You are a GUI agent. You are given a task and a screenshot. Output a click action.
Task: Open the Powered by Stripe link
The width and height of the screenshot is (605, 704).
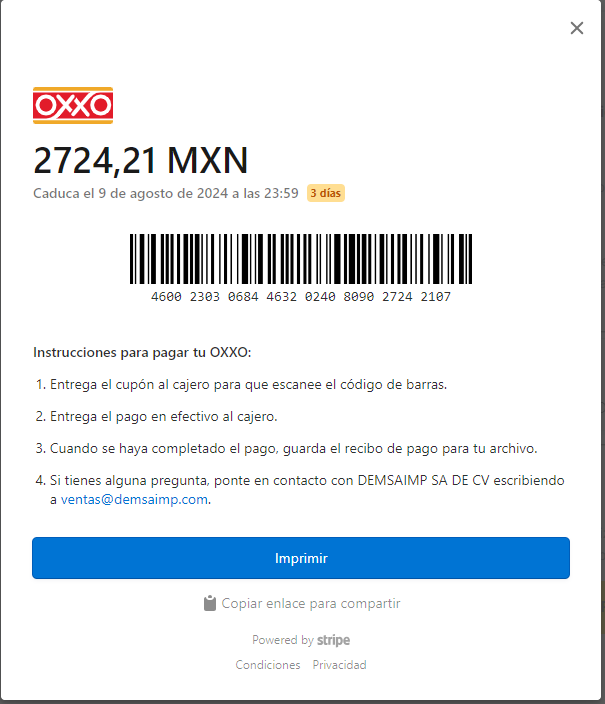tap(301, 640)
